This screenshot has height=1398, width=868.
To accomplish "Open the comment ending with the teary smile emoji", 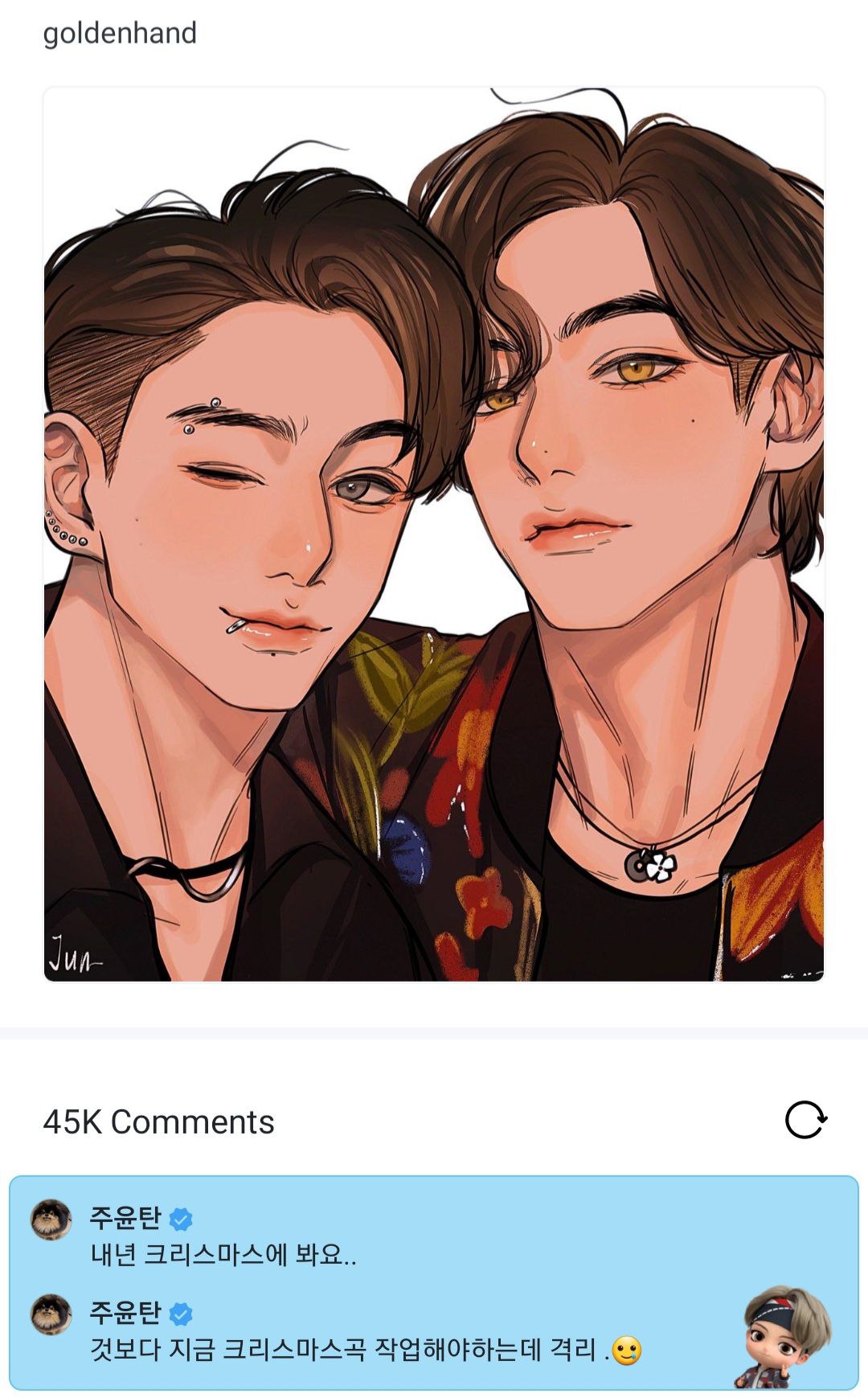I will click(365, 1350).
